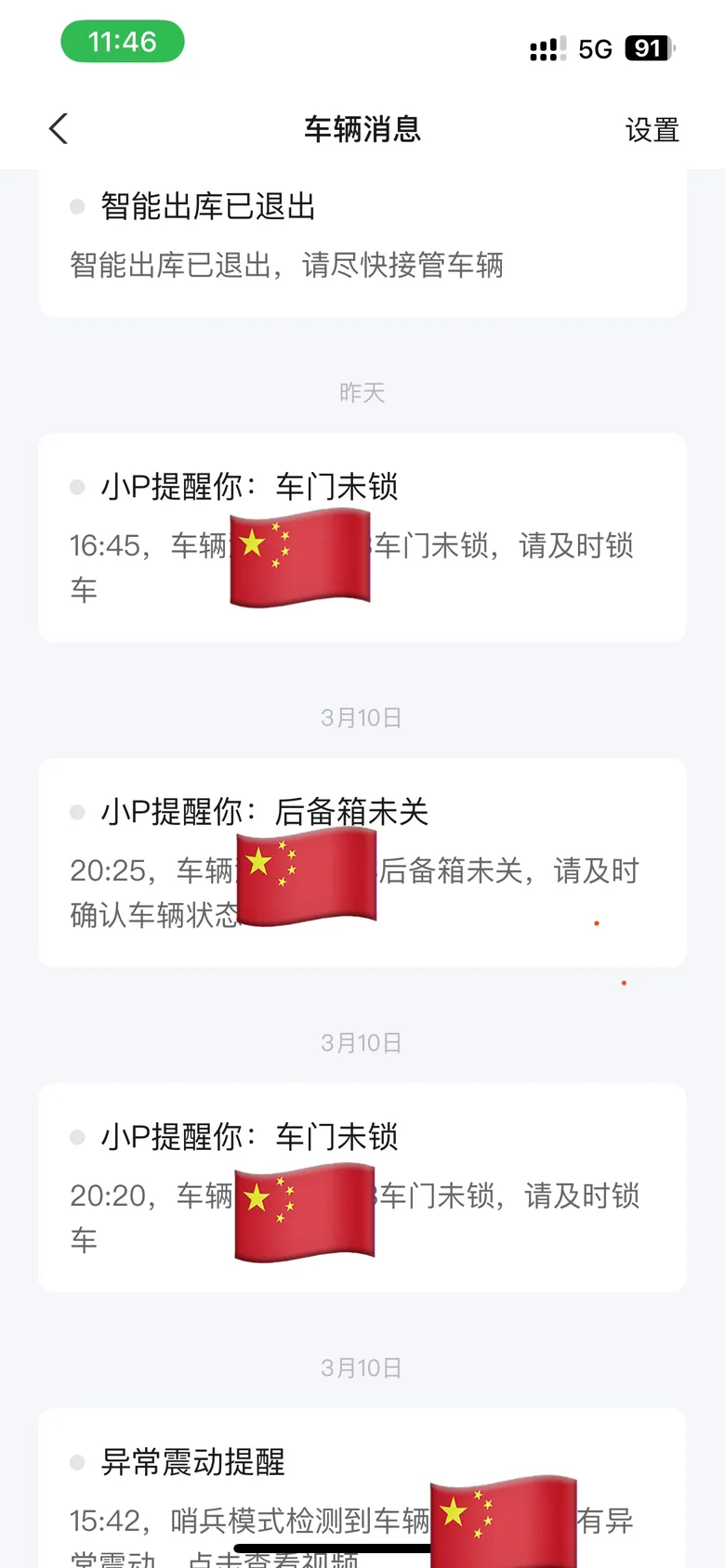Go back using the arrow

[59, 129]
